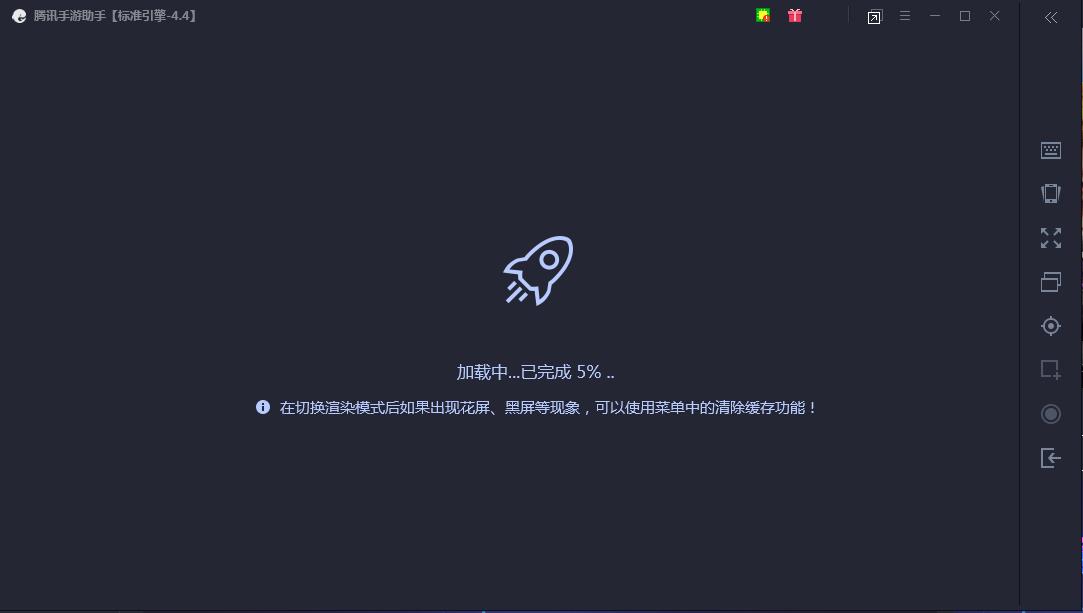Image resolution: width=1083 pixels, height=613 pixels.
Task: Enter fullscreen mode
Action: click(x=1051, y=238)
